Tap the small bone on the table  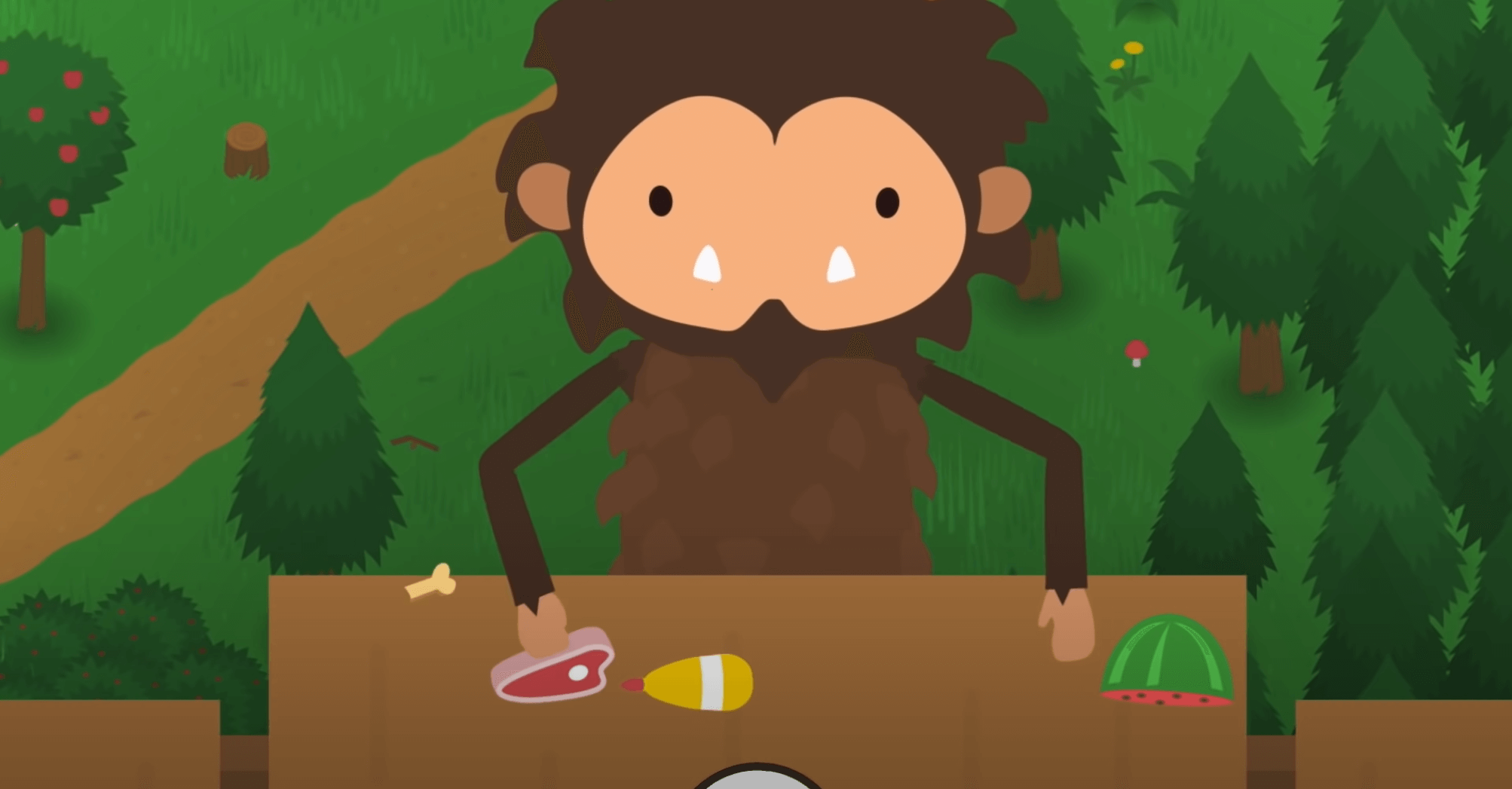tap(432, 583)
